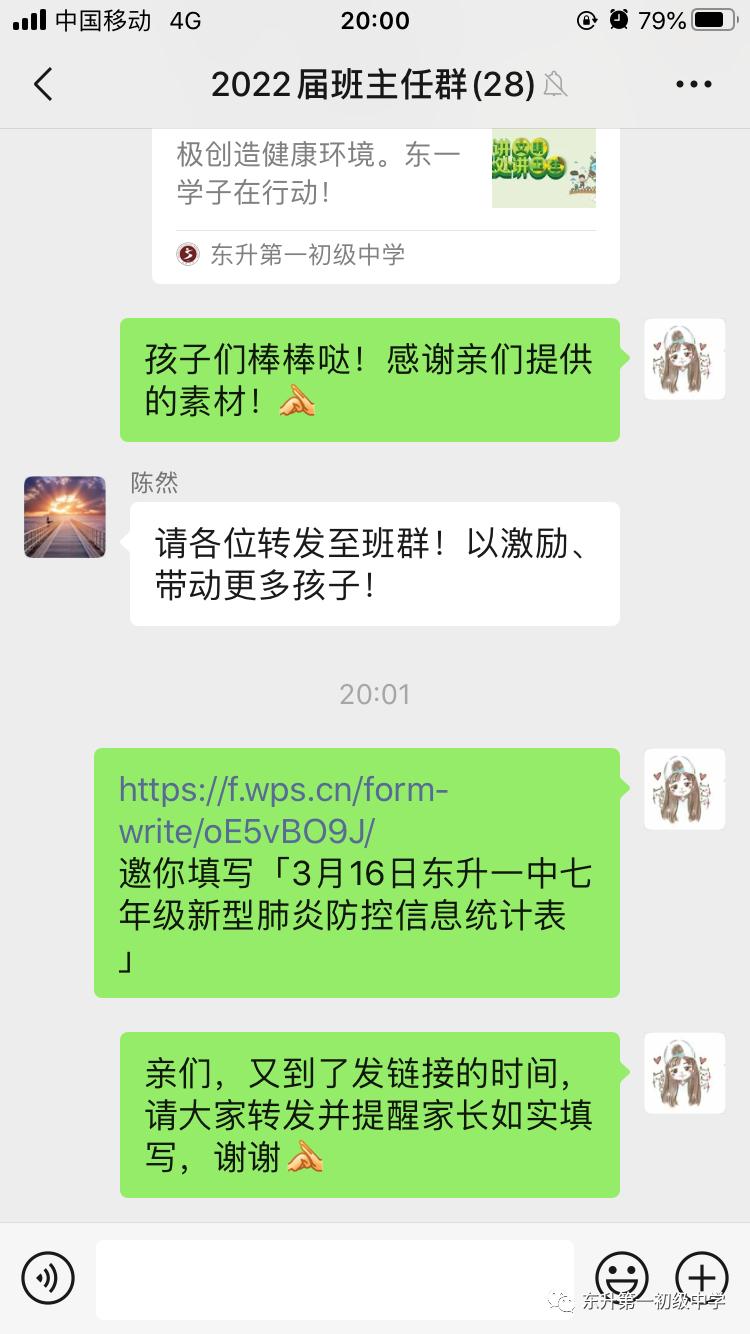Tap the back chevron to leave the chat
Screen dimensions: 750x1334
[42, 84]
